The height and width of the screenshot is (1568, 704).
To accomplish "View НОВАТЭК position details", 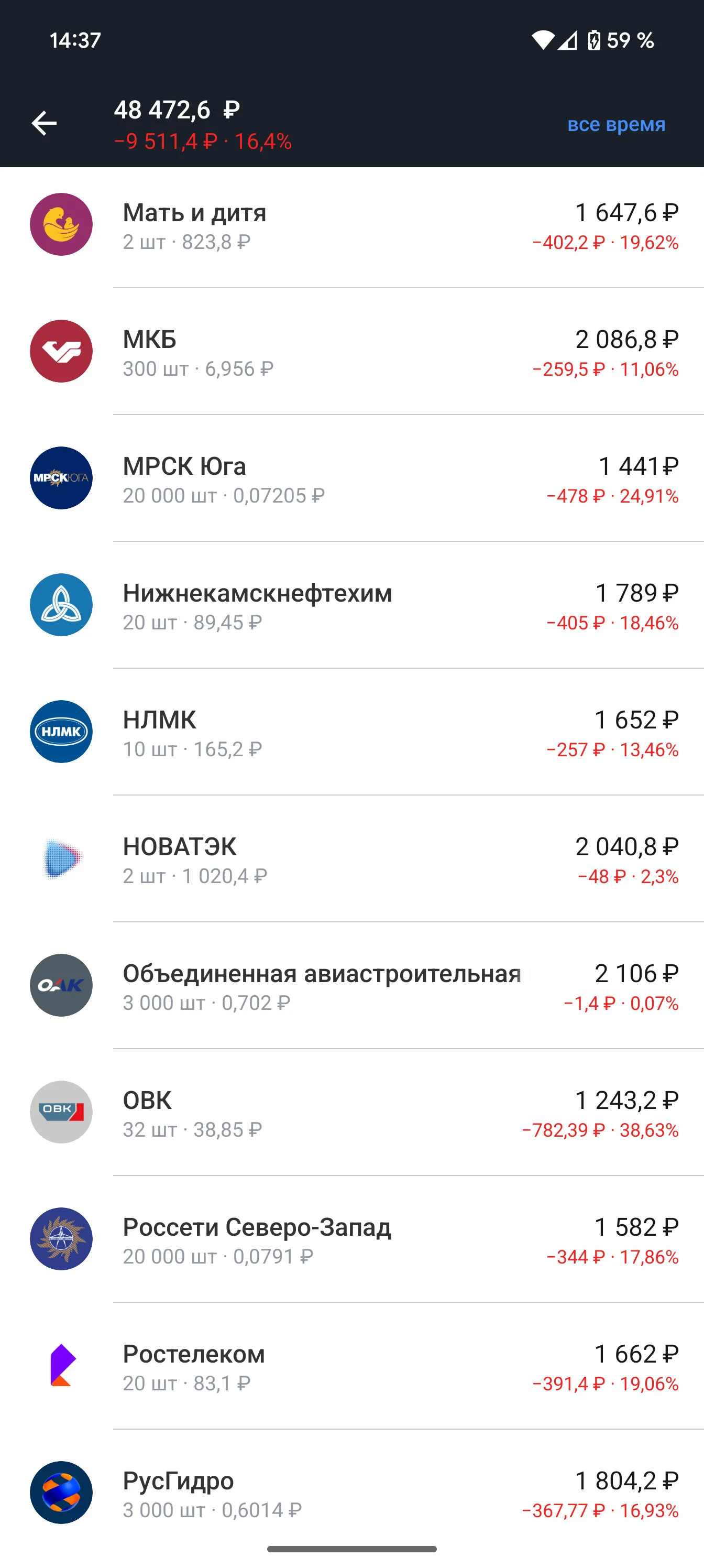I will [351, 859].
